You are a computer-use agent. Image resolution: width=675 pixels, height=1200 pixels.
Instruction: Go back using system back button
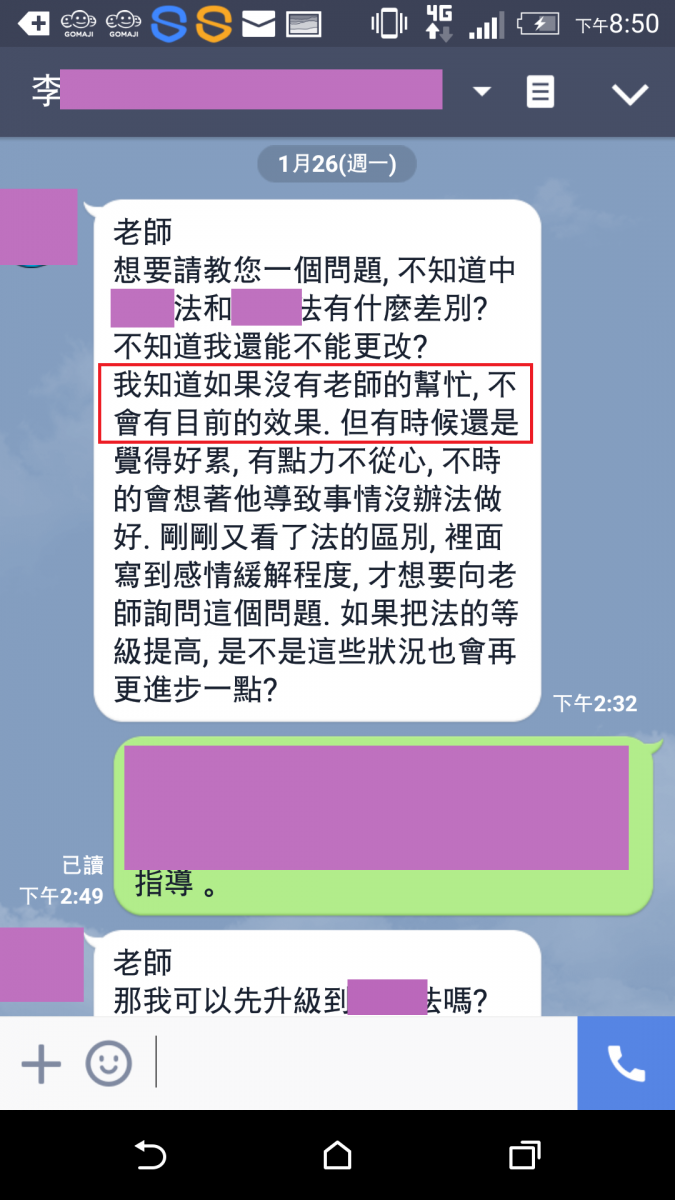tap(150, 1156)
